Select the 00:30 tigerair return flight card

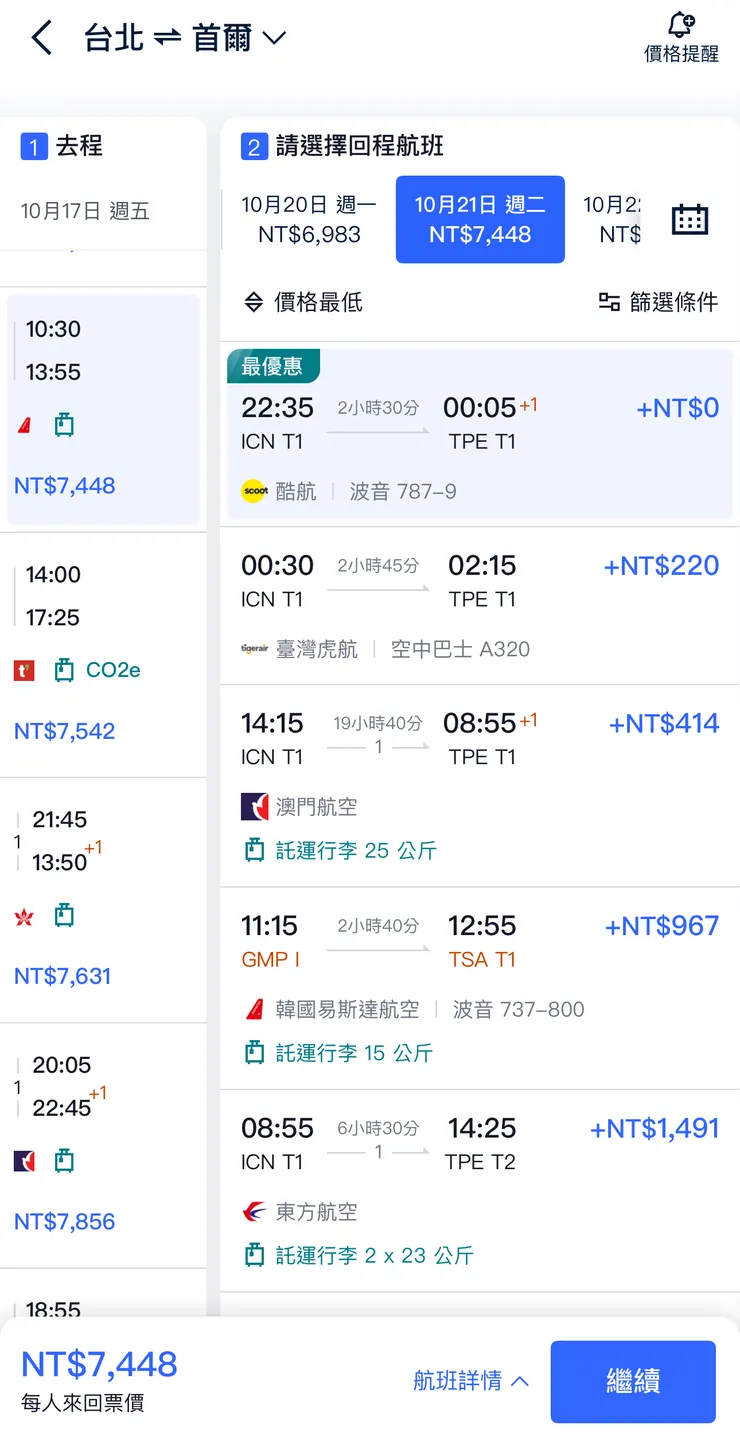[480, 600]
